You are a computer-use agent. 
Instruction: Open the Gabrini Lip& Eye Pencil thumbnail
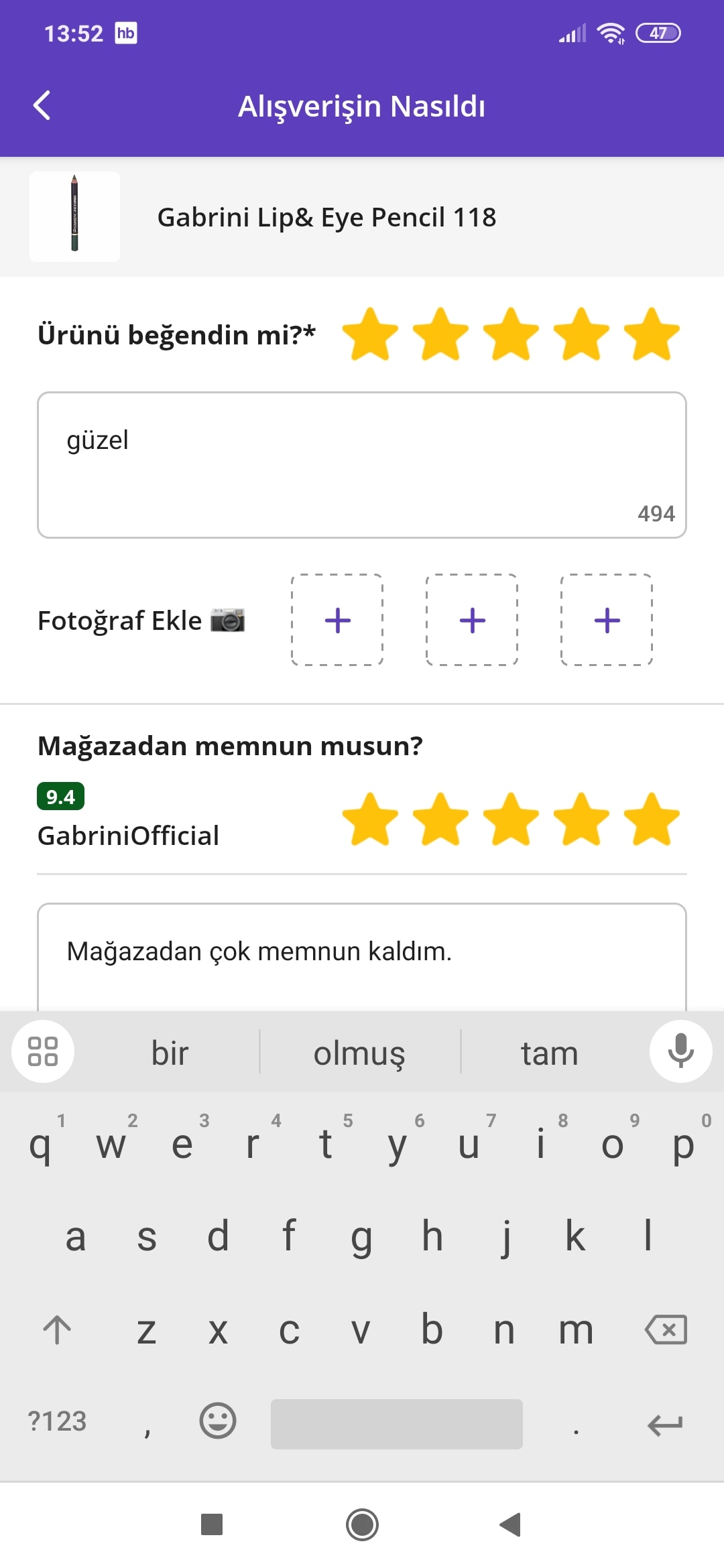[x=74, y=216]
